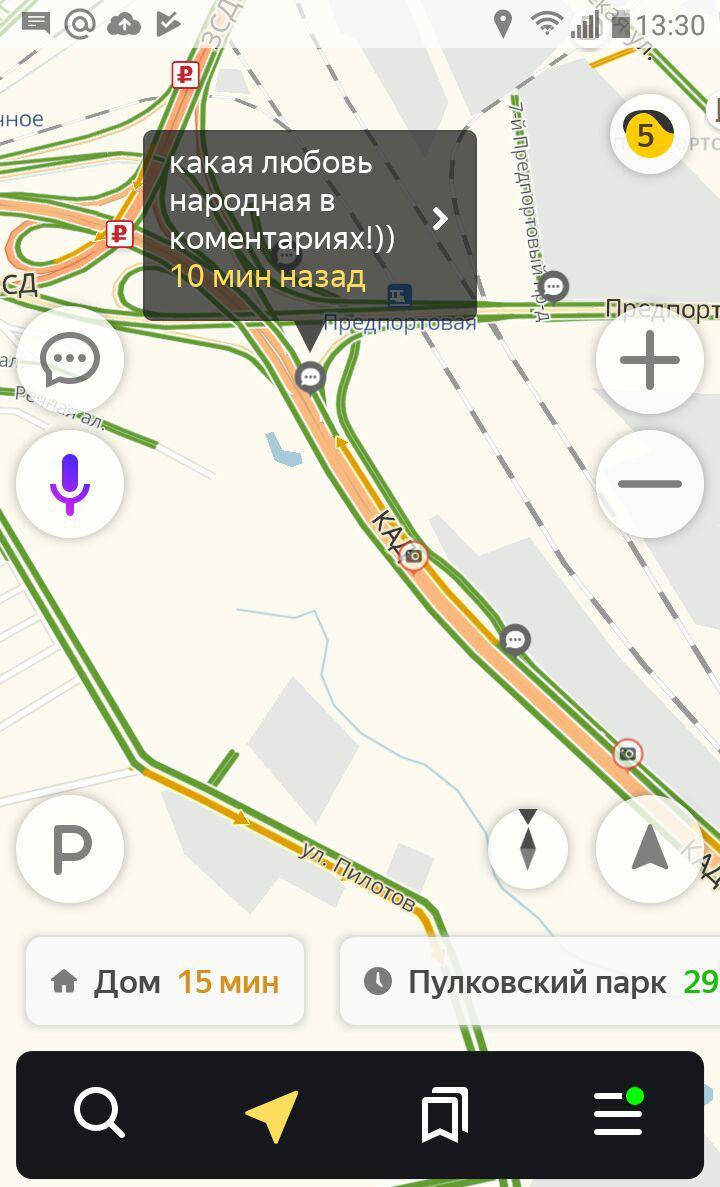
Task: Zoom in the map with plus button
Action: coord(650,360)
